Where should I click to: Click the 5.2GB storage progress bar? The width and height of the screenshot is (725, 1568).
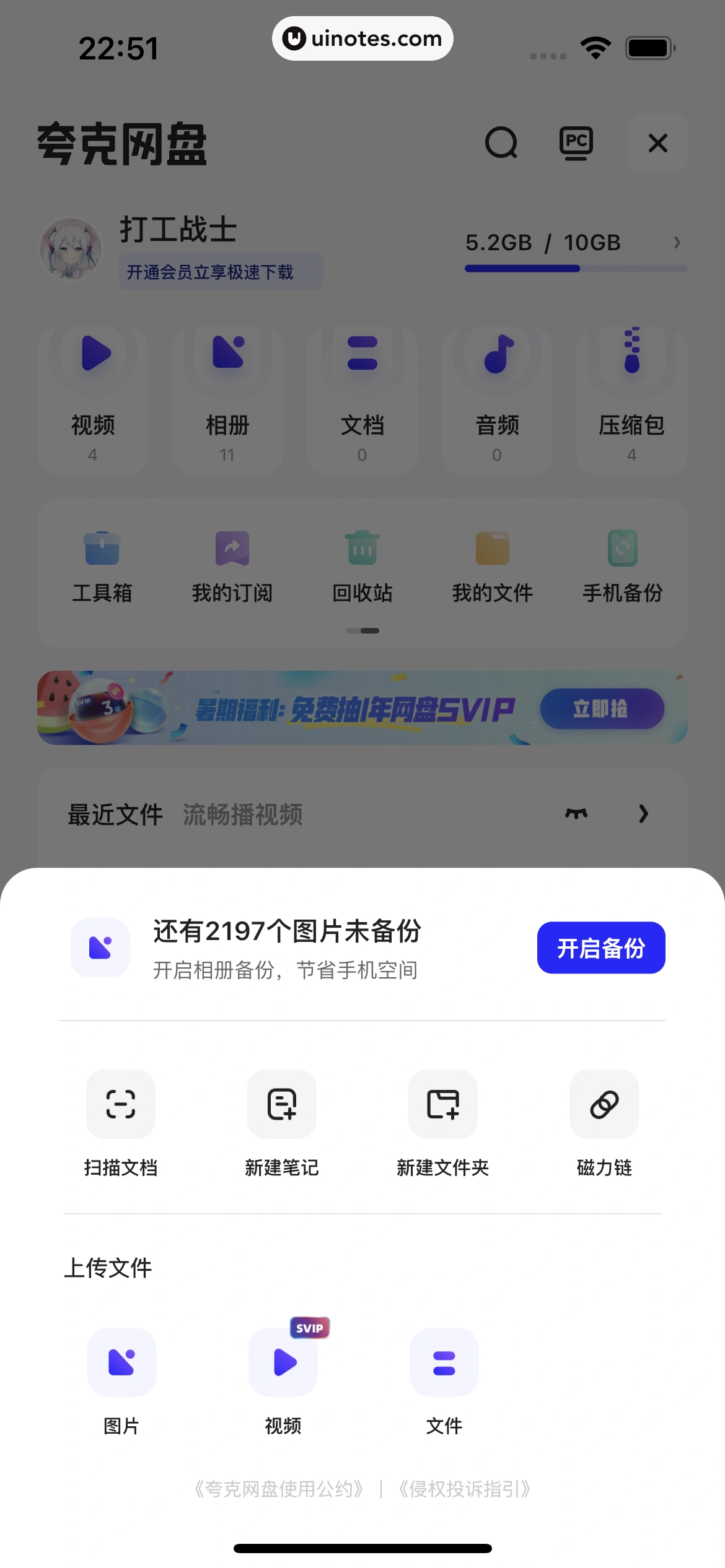click(575, 268)
